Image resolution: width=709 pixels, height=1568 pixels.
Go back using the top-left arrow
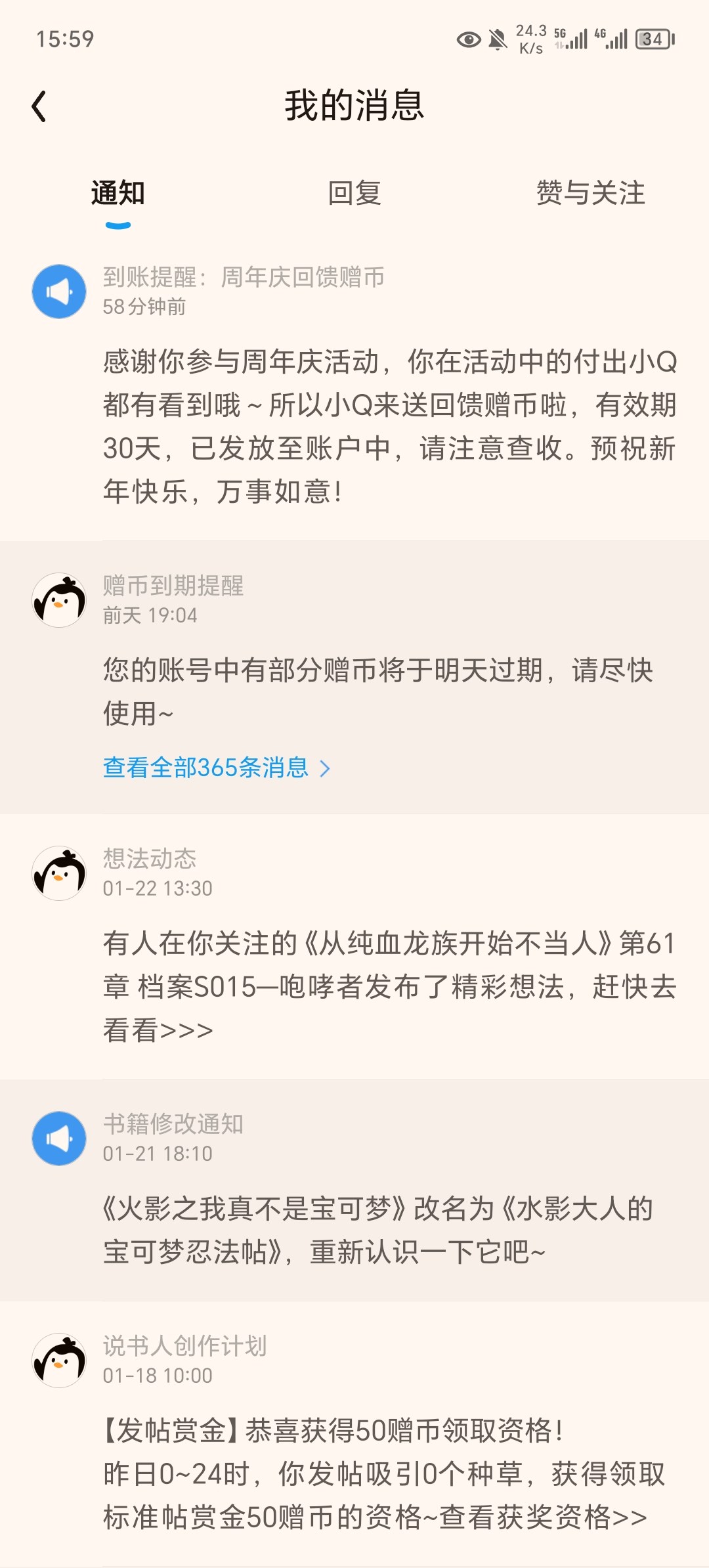coord(39,106)
